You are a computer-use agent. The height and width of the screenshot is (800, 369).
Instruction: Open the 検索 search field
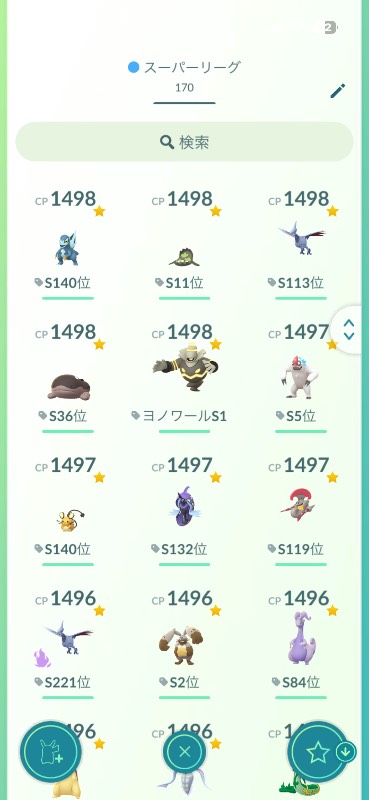184,142
